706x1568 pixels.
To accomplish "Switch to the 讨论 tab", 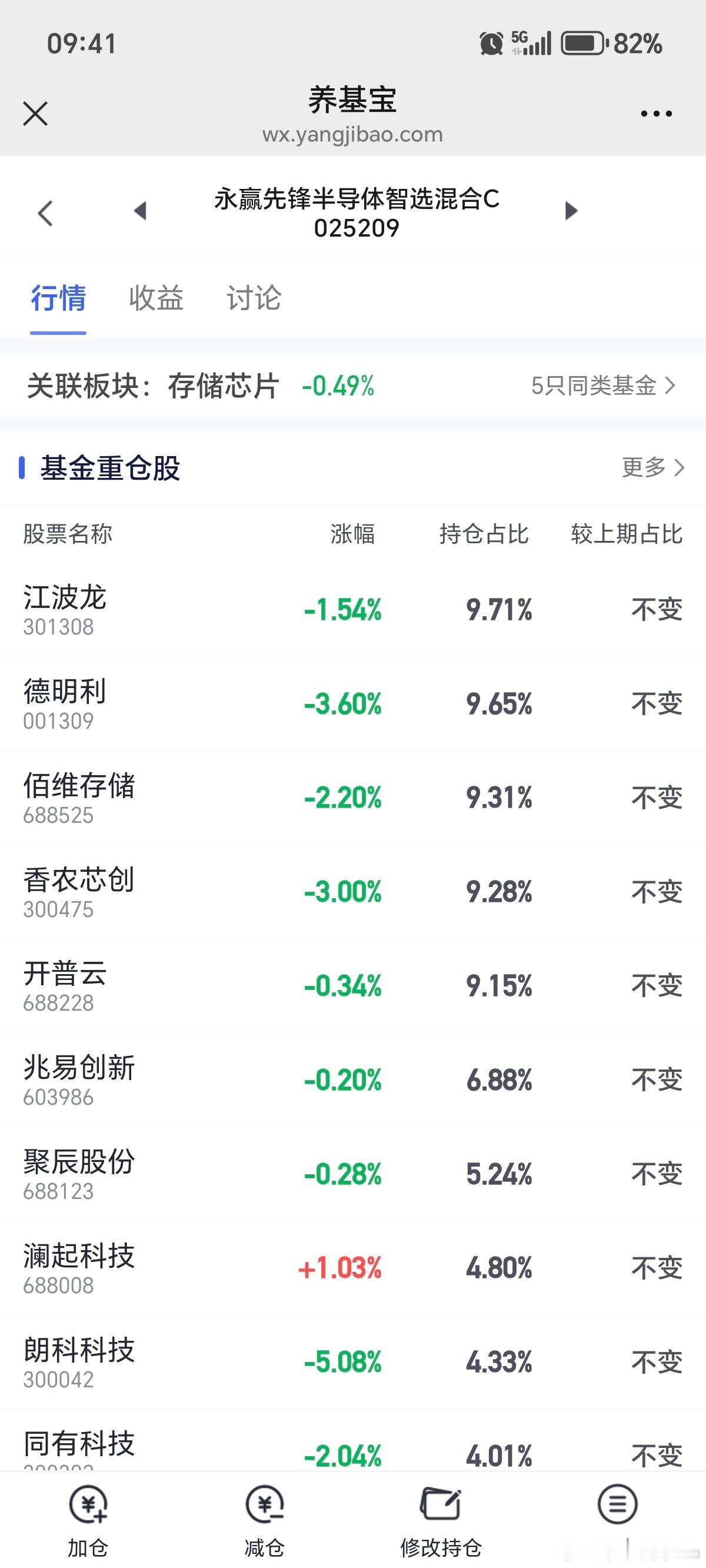I will coord(253,299).
